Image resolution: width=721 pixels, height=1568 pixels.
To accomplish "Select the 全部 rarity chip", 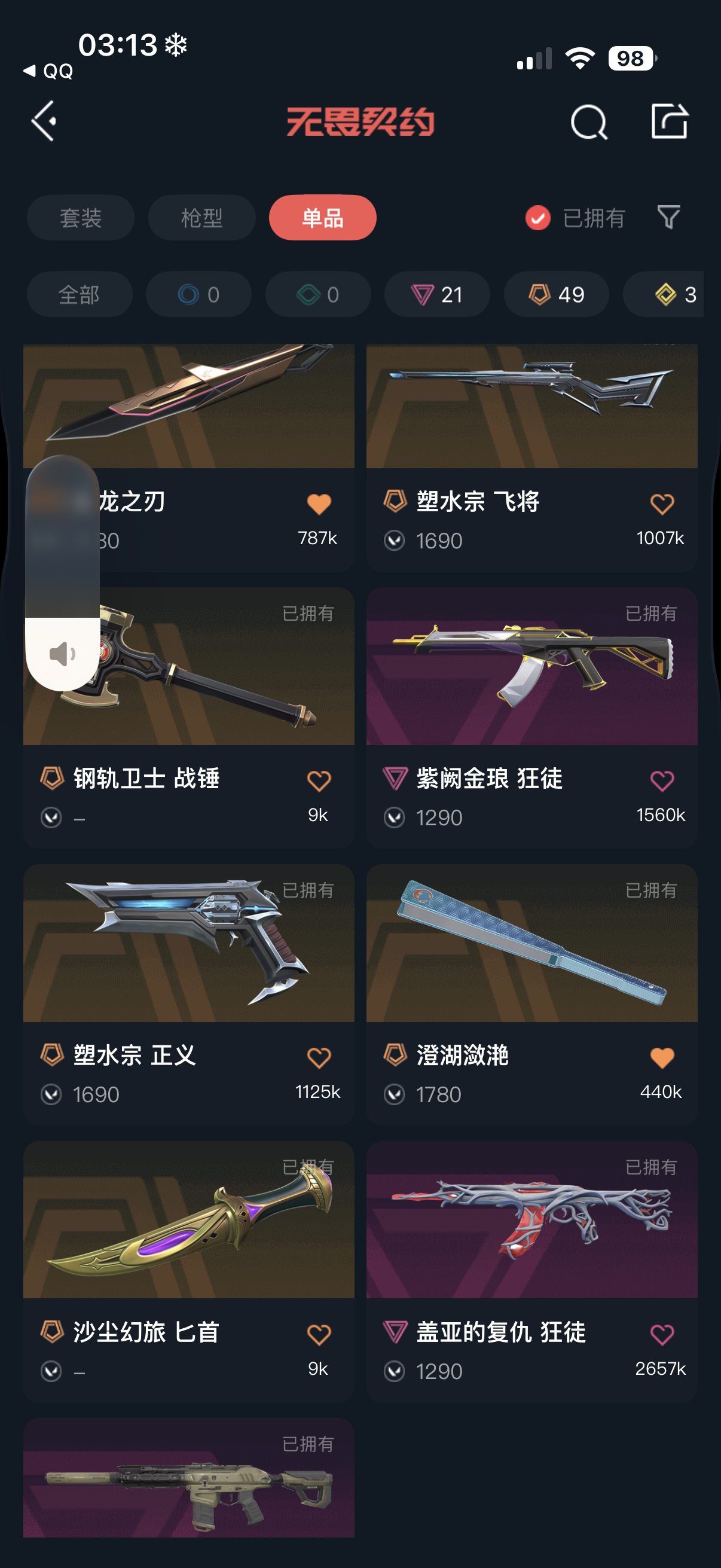I will point(79,295).
